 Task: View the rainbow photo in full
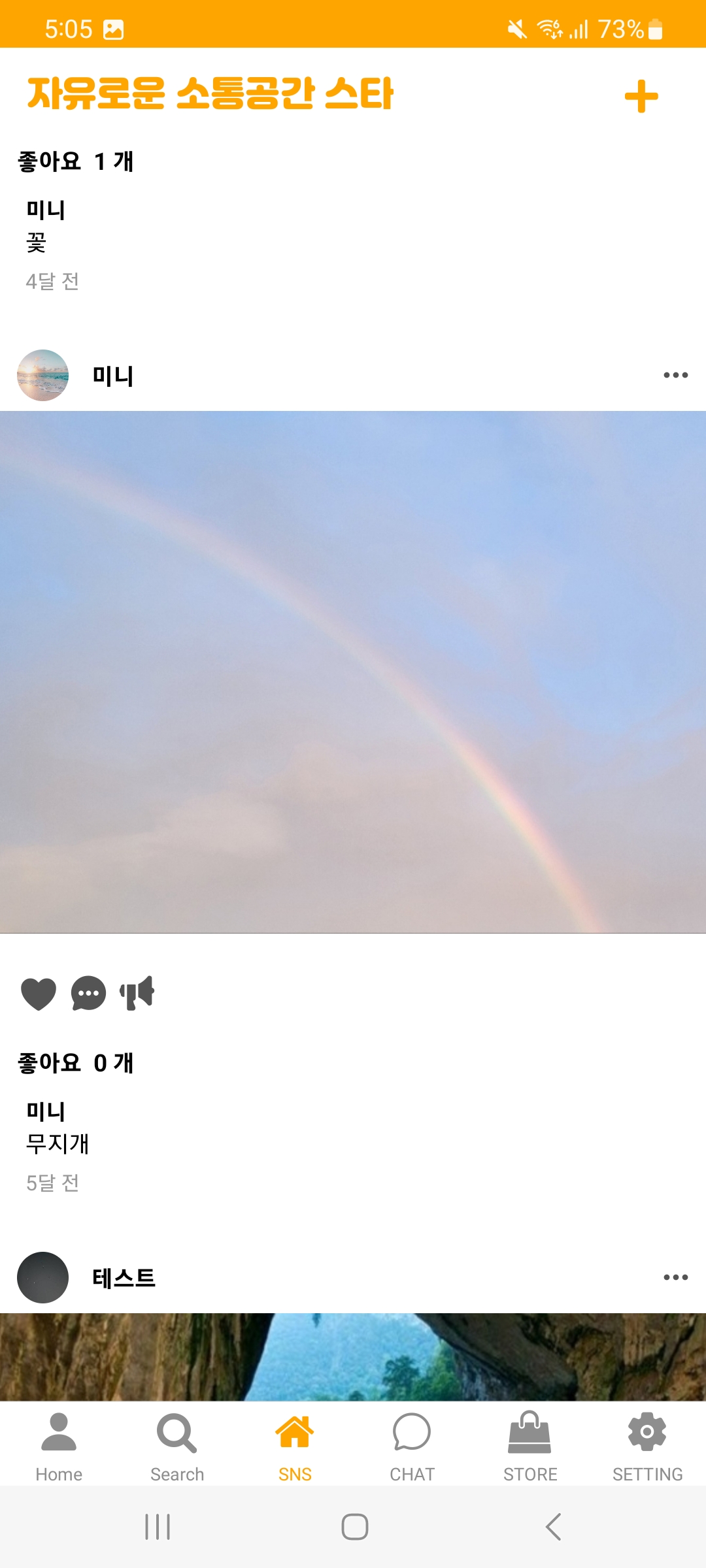pos(353,672)
